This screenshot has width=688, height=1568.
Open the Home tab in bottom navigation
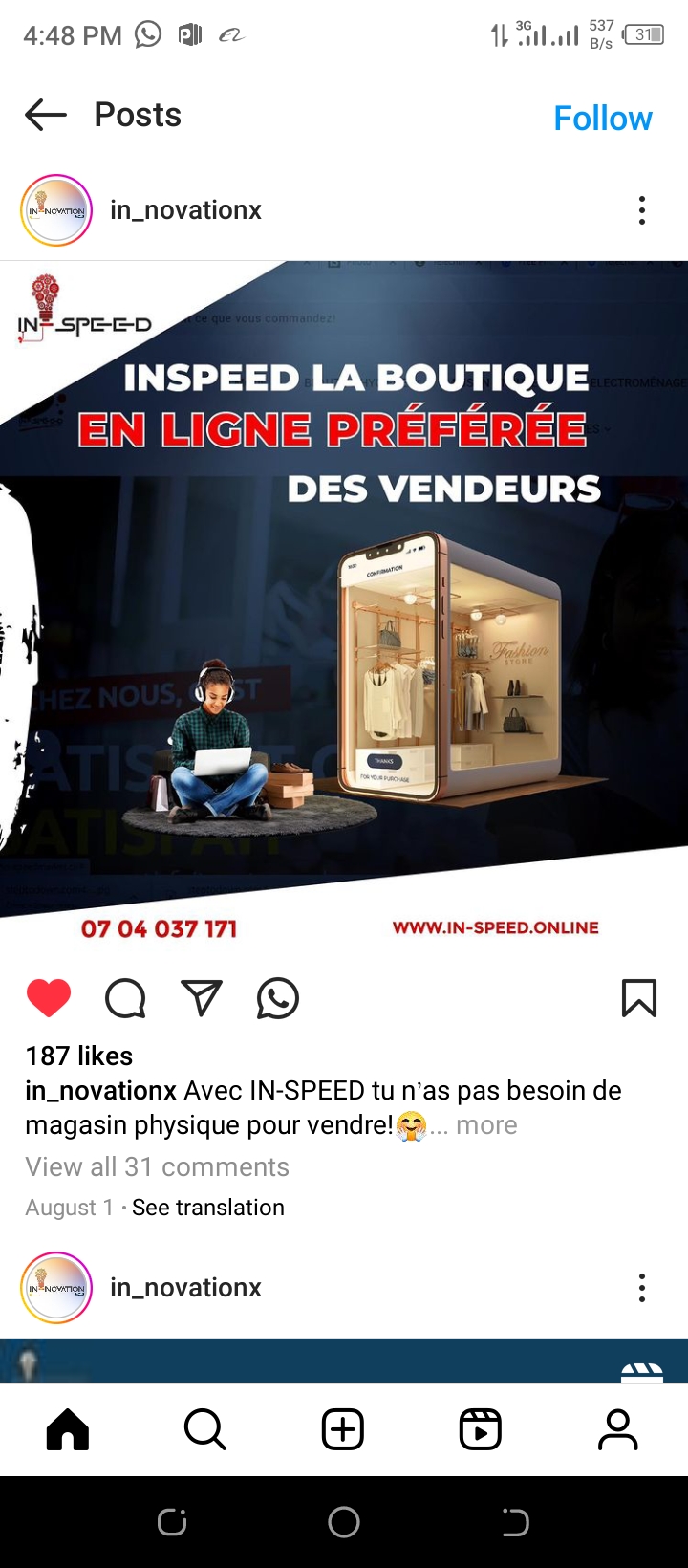click(x=68, y=1430)
